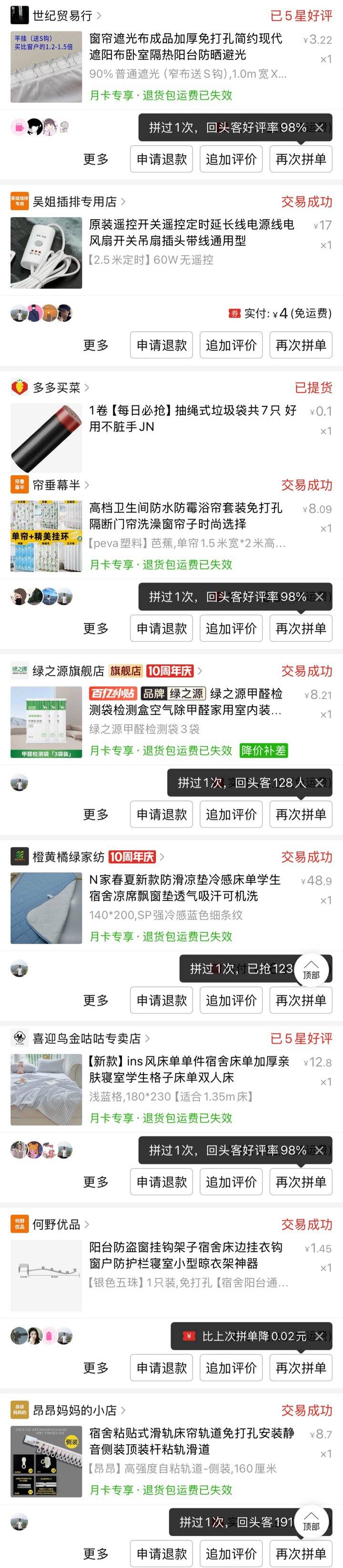Buy again from the 何野优品 order

[300, 1368]
